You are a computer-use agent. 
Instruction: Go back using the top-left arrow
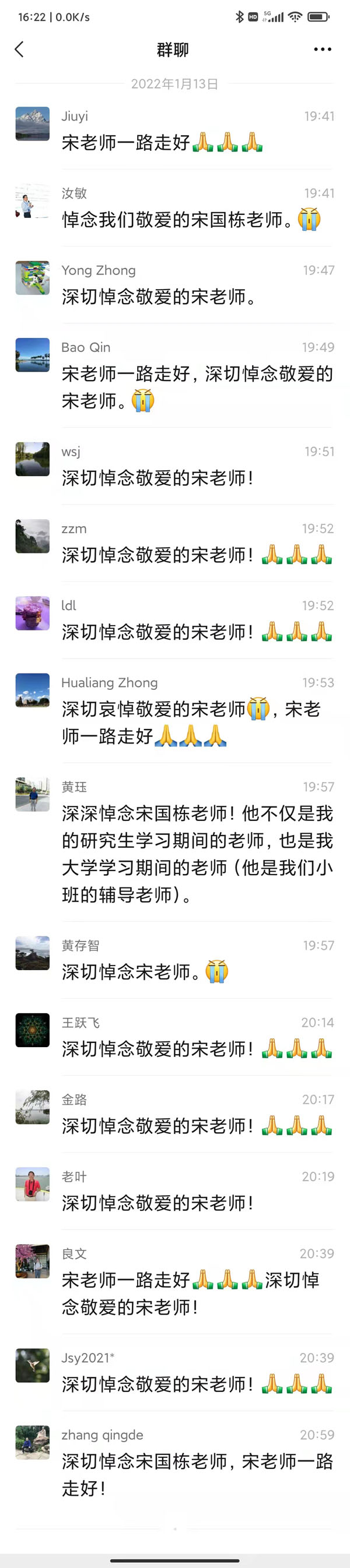tap(19, 50)
